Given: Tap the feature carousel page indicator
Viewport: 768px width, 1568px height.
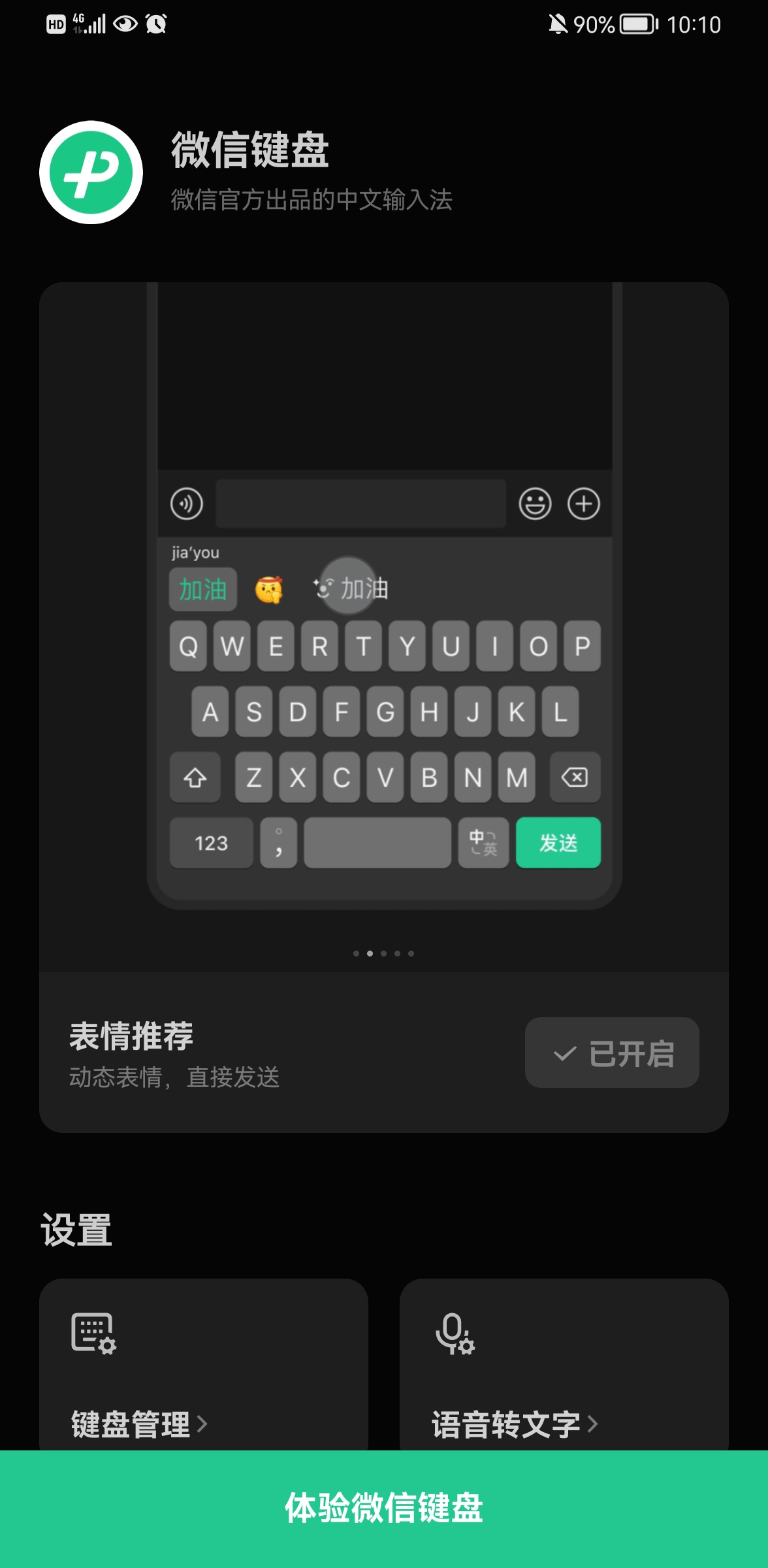Looking at the screenshot, I should tap(383, 953).
